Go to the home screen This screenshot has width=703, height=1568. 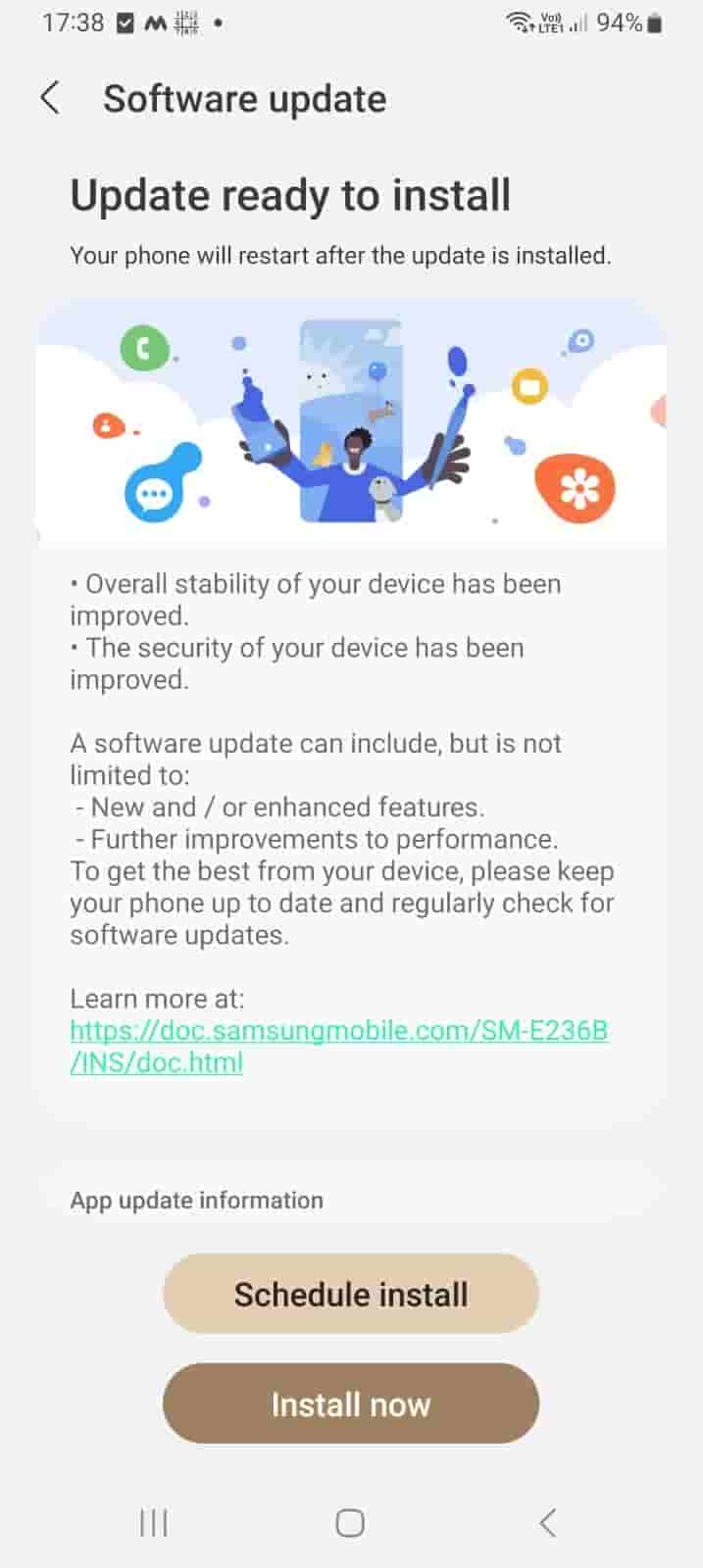click(350, 1523)
